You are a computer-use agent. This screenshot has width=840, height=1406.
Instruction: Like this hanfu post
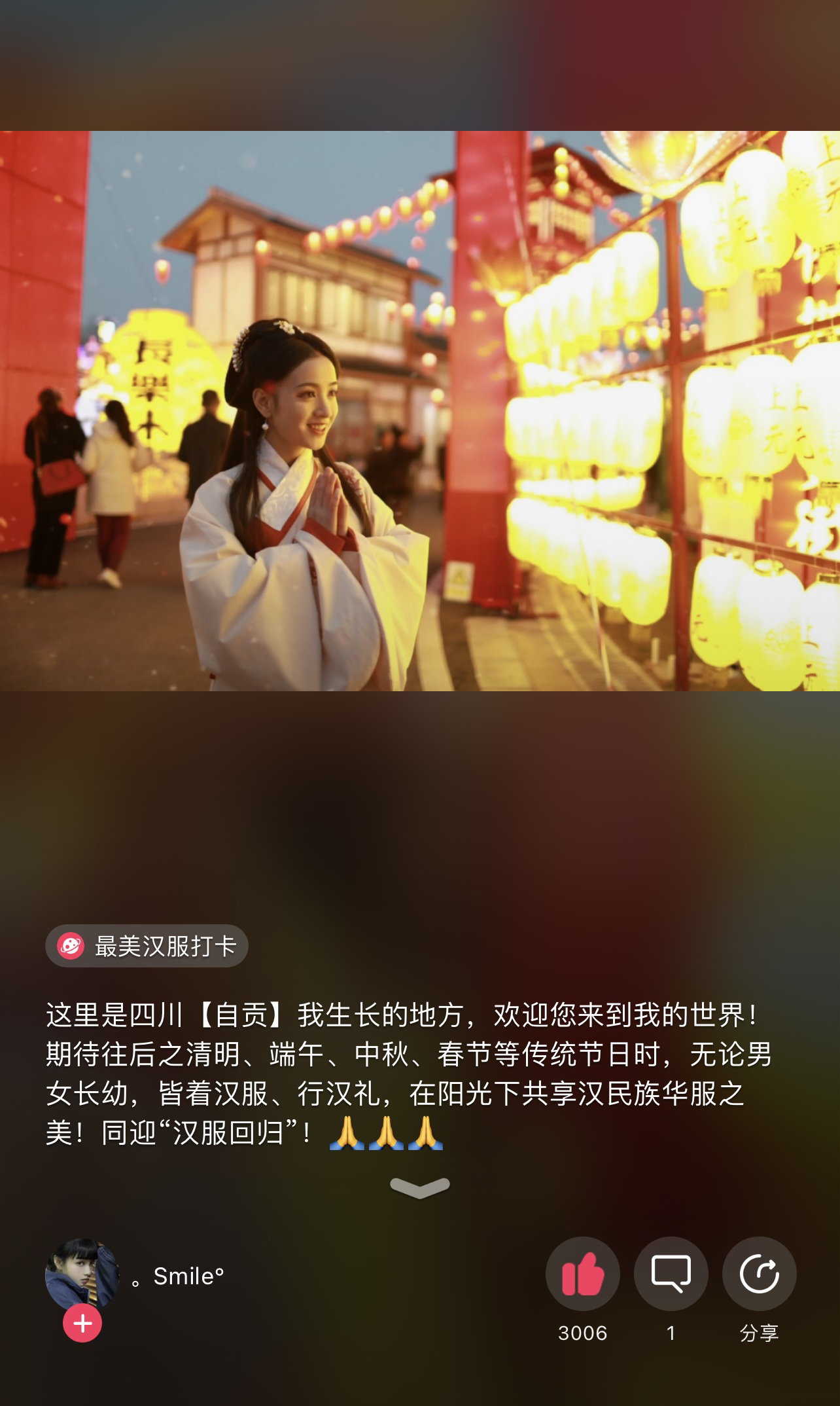pos(582,1273)
